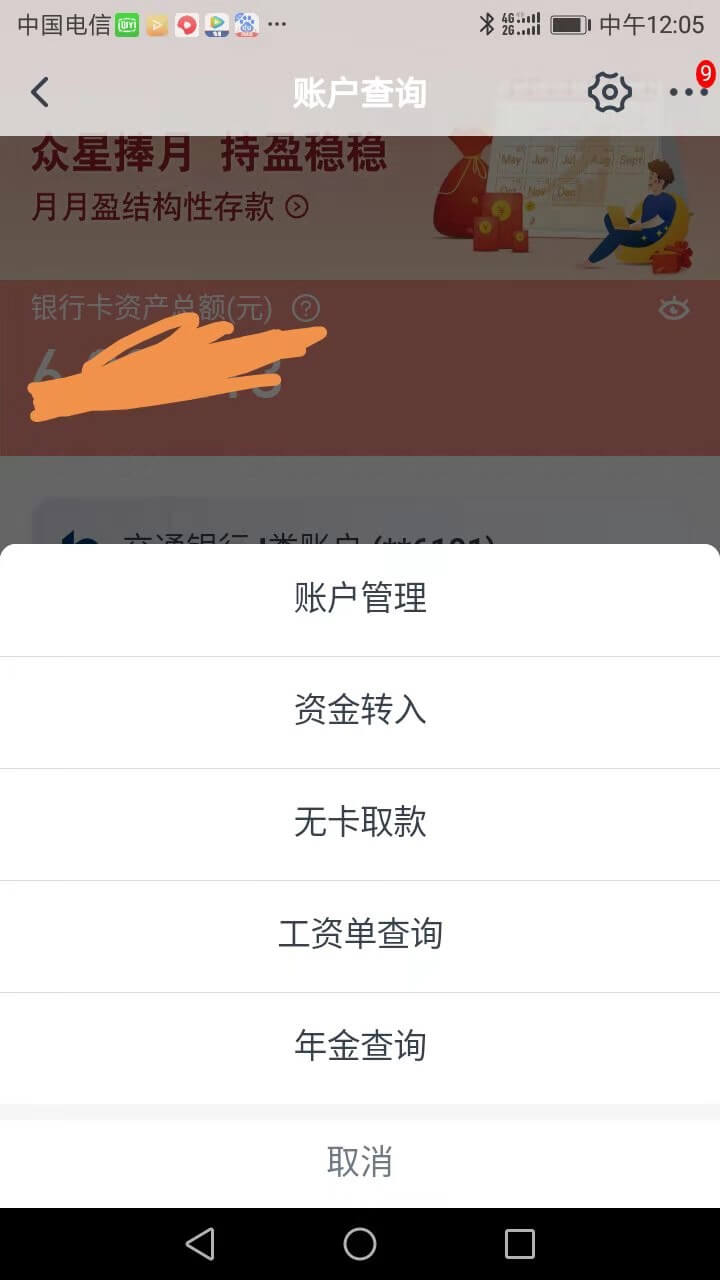This screenshot has width=720, height=1280.
Task: Dismiss the sheet with 取消
Action: (x=360, y=1162)
